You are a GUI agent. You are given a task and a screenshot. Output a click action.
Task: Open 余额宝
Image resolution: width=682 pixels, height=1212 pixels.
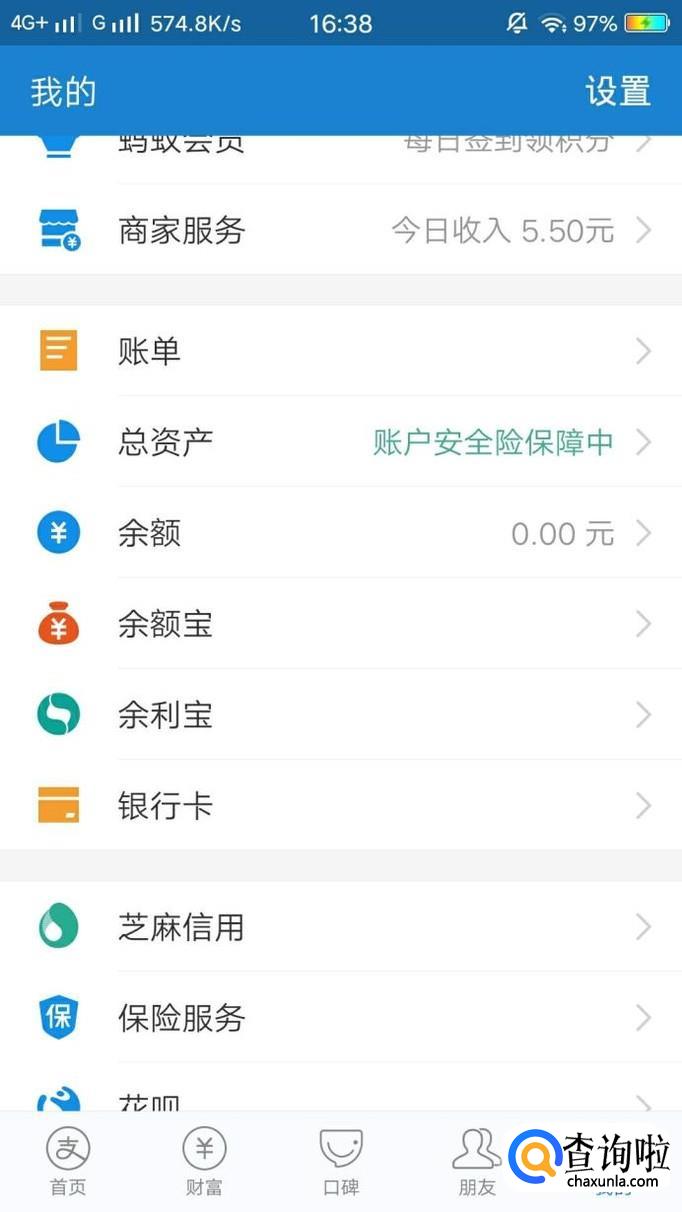[340, 624]
